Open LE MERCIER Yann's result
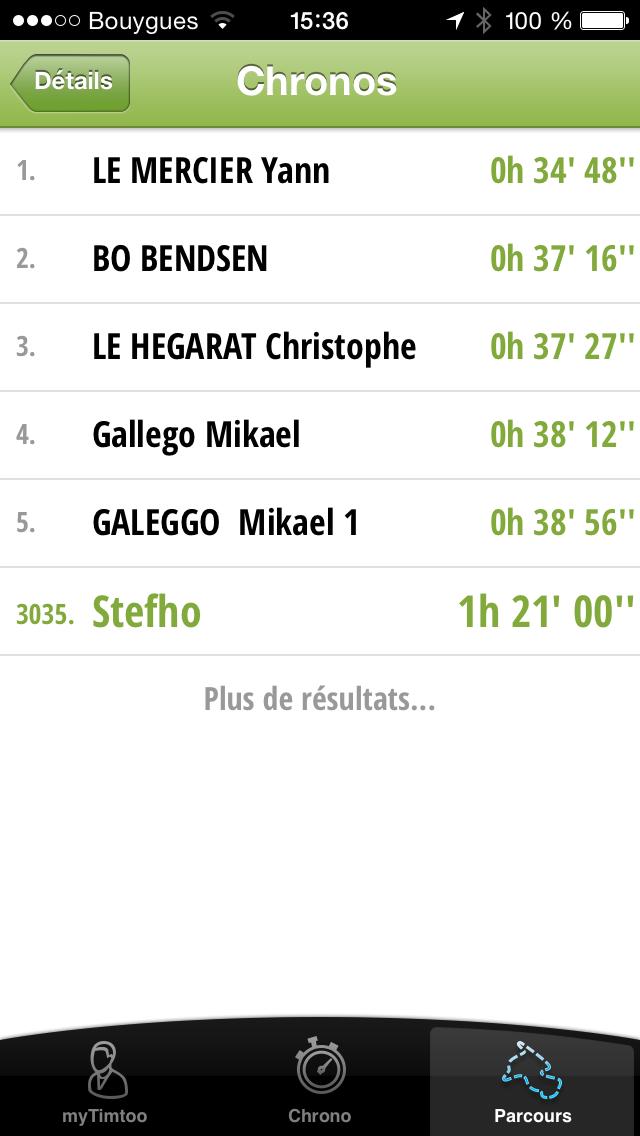 [x=320, y=171]
